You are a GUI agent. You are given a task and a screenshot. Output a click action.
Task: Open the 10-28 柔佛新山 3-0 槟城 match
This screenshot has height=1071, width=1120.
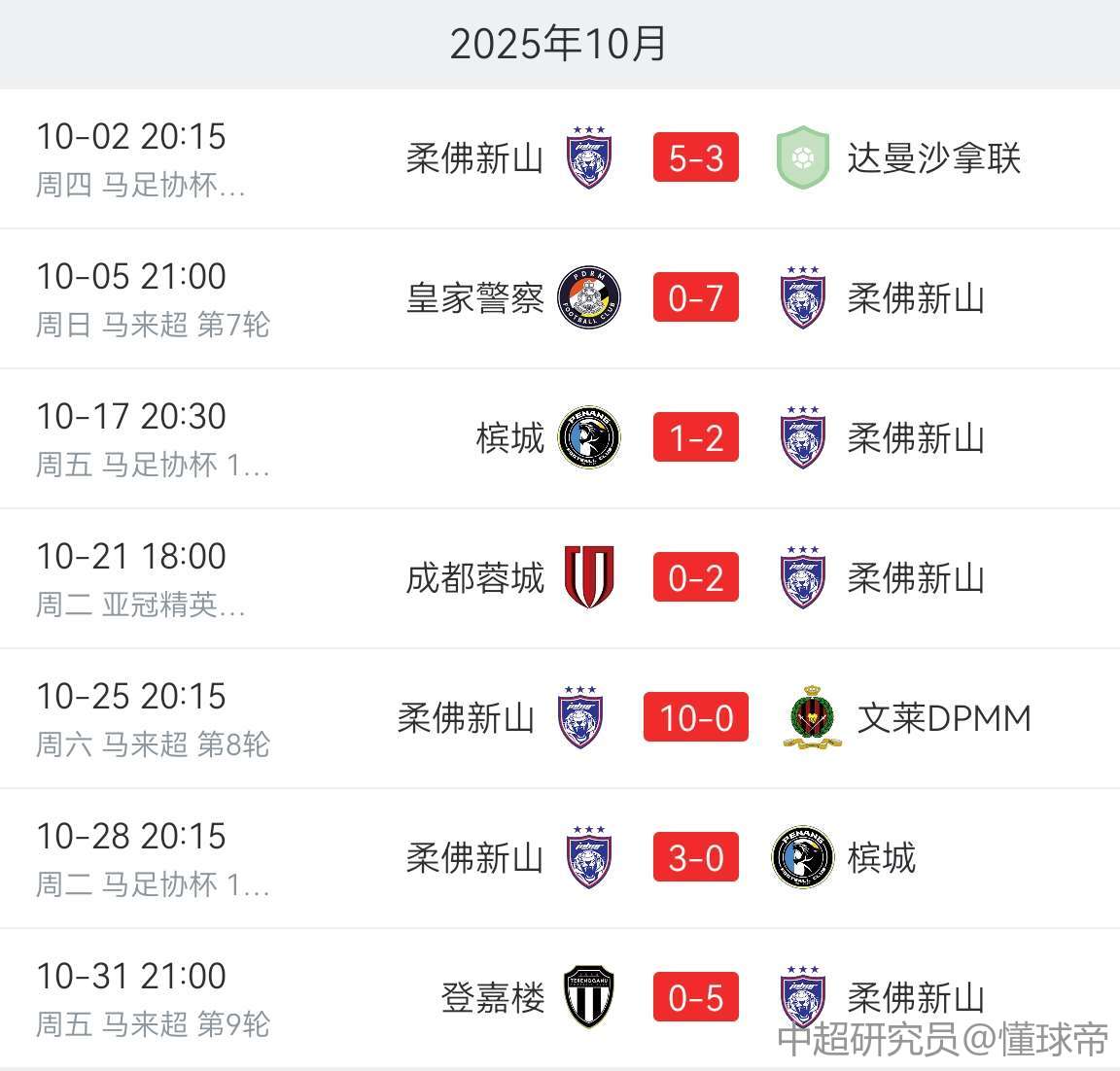(x=695, y=858)
